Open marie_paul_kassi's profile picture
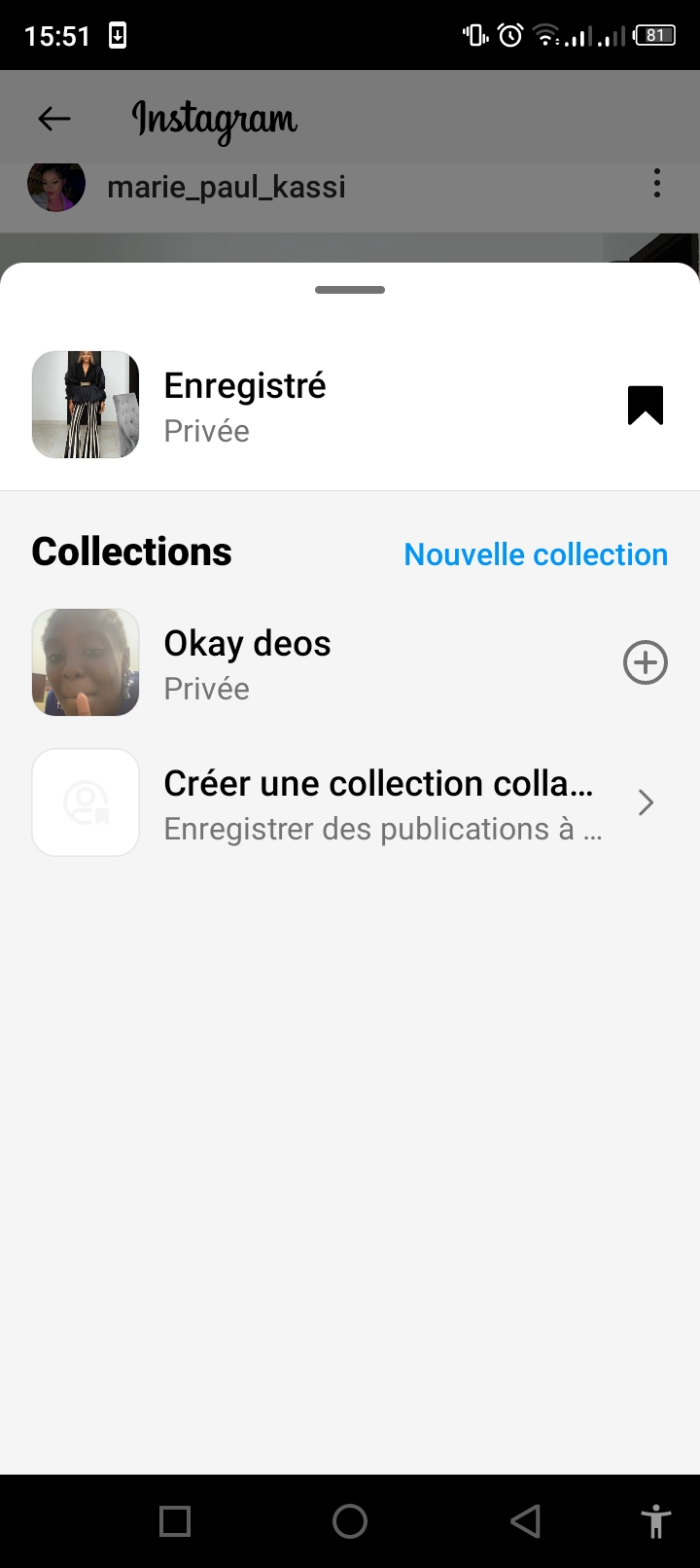Image resolution: width=700 pixels, height=1568 pixels. [56, 186]
